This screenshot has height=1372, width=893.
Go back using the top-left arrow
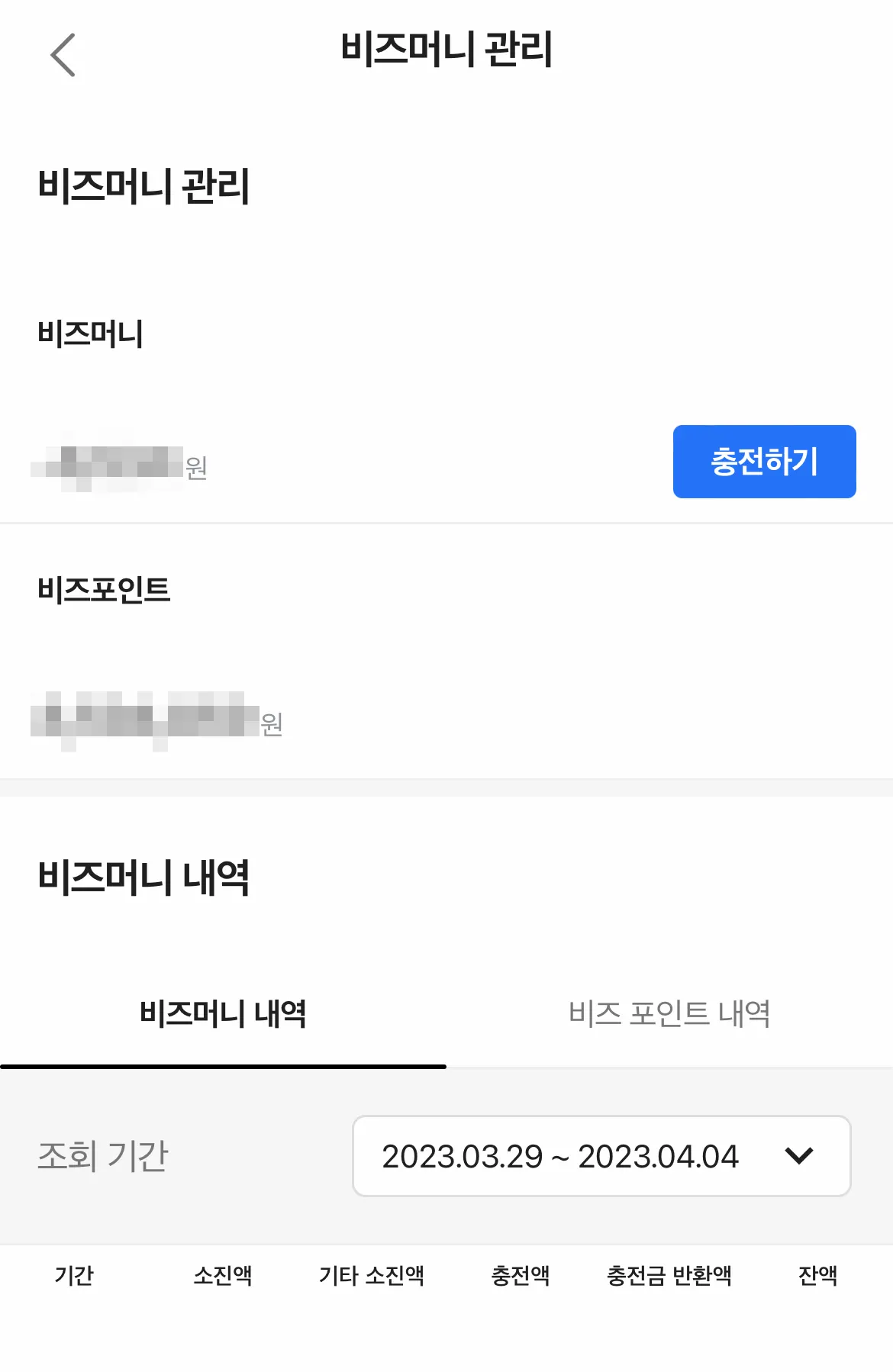coord(63,55)
